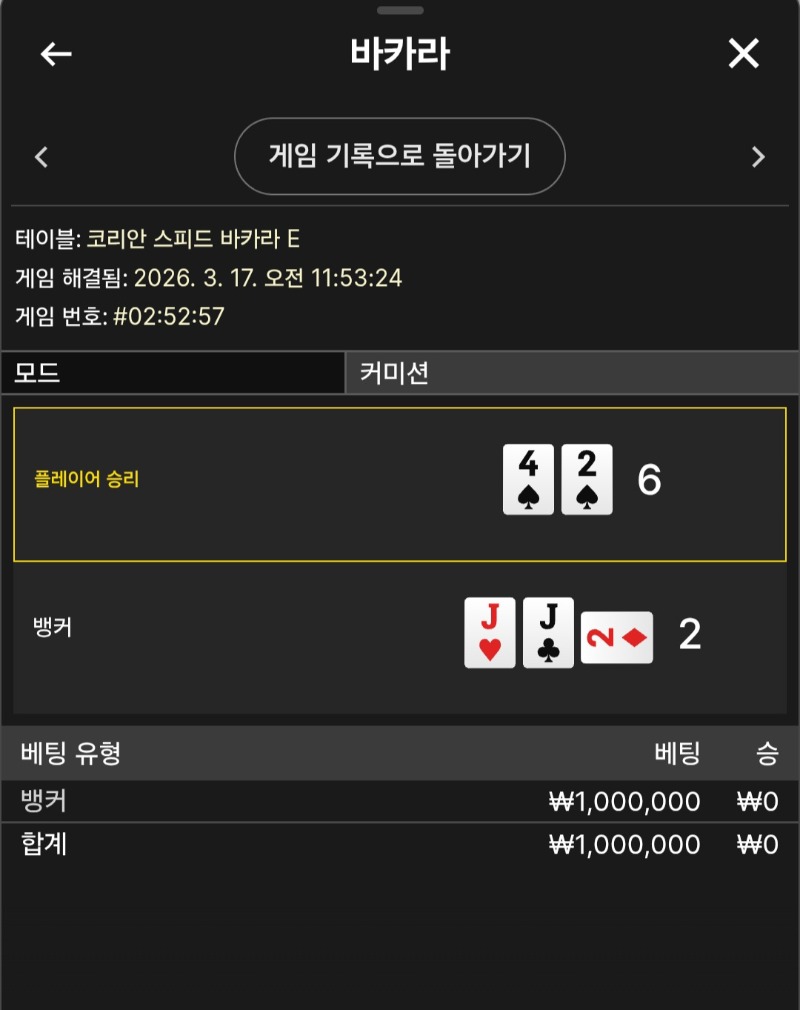View the previous game record
Screen dimensions: 800x1010
[42, 157]
